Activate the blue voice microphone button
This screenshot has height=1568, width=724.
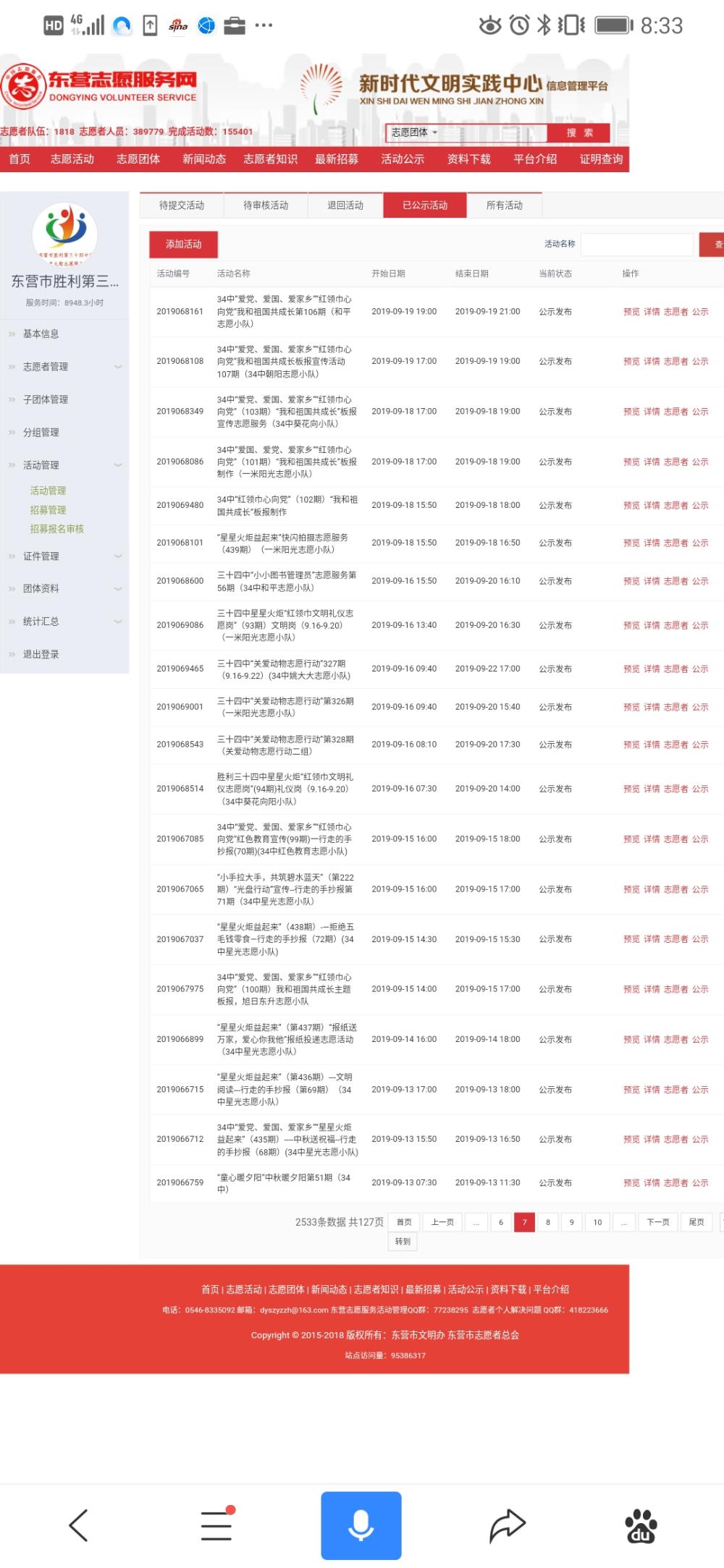[x=361, y=1525]
